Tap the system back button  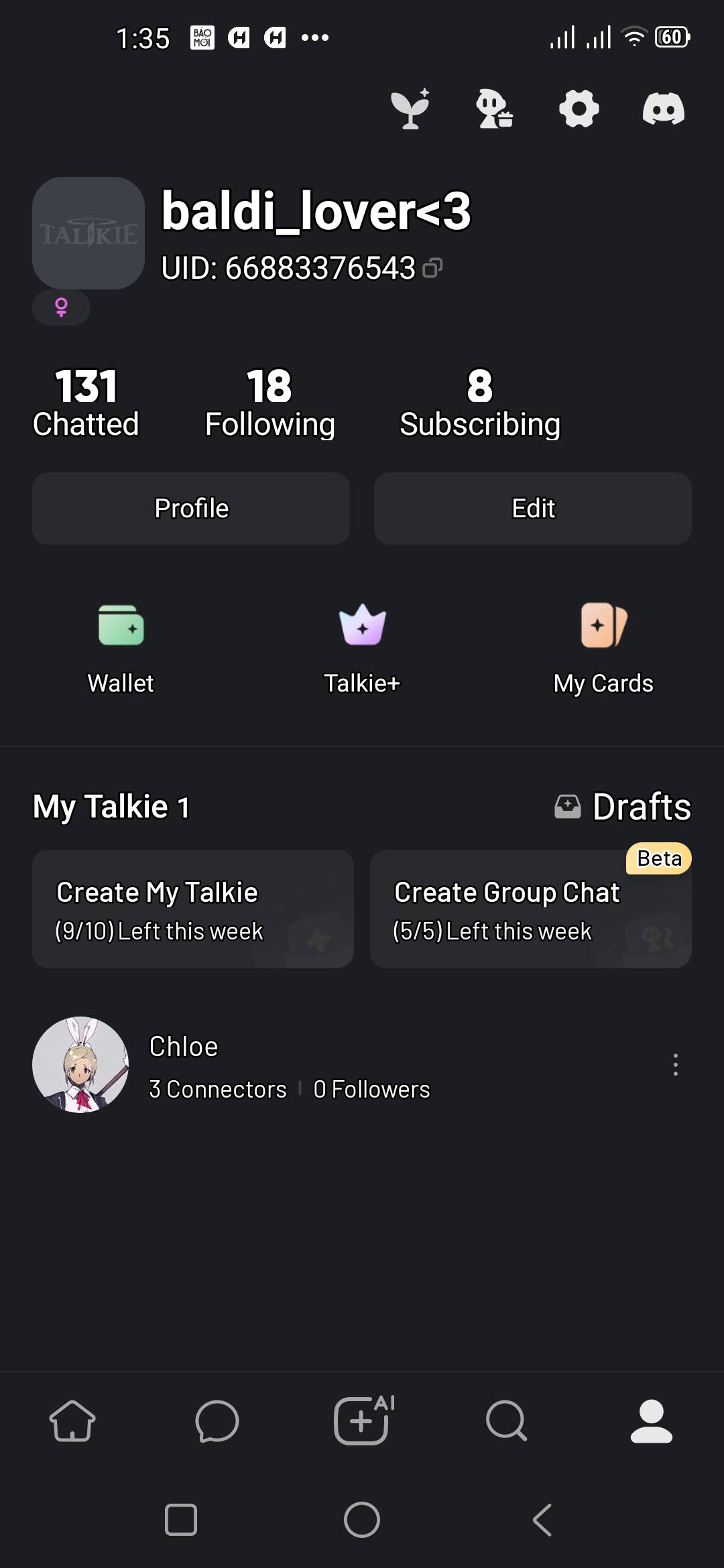pyautogui.click(x=542, y=1520)
